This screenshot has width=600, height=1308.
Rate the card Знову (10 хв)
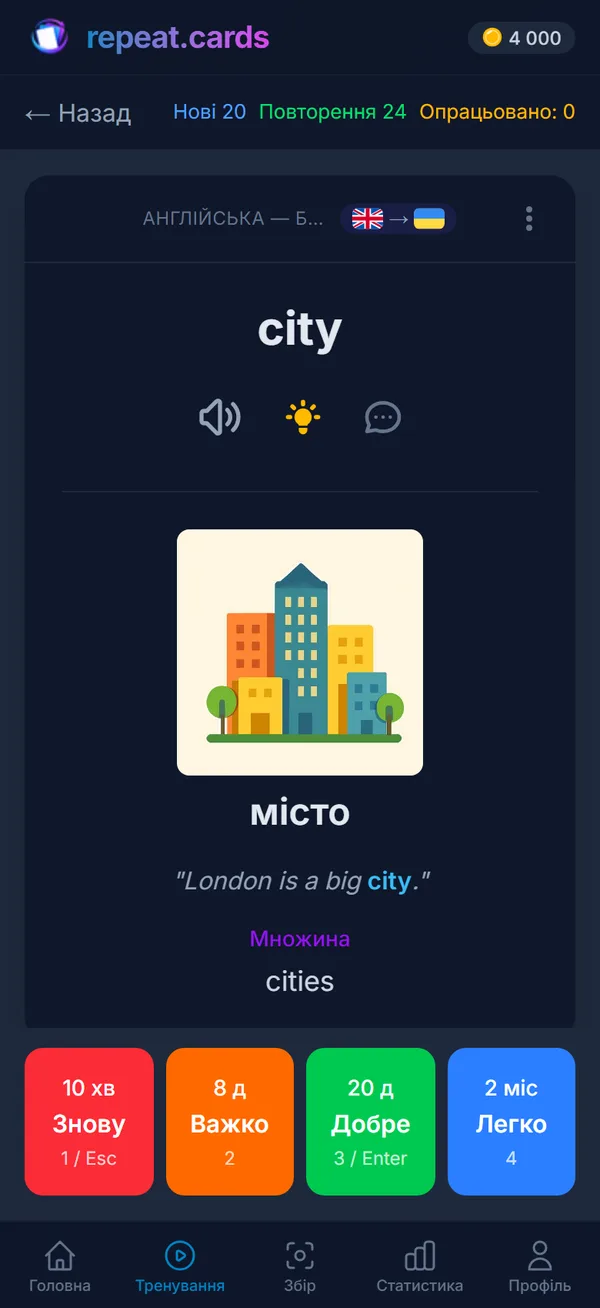tap(89, 1122)
